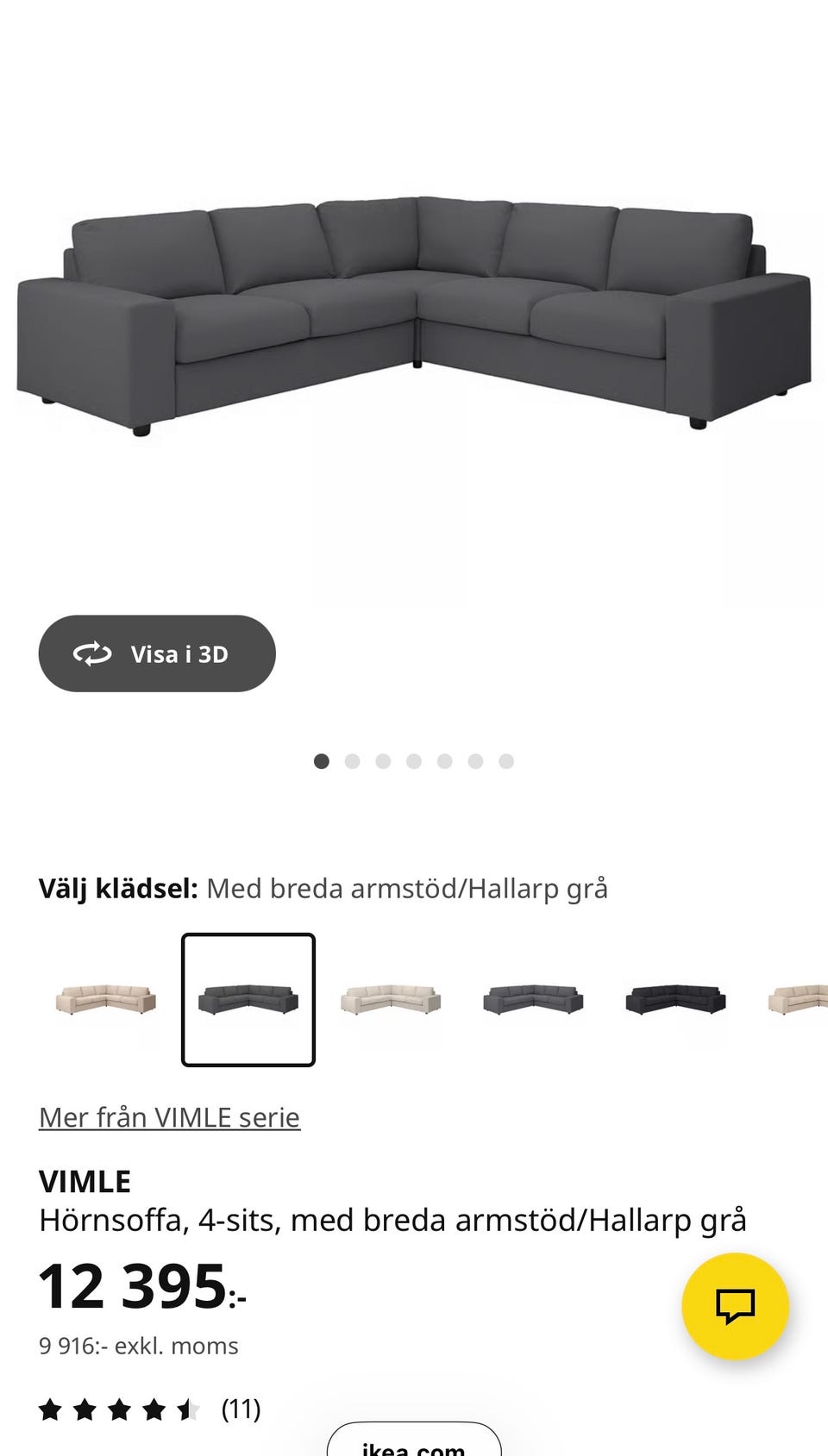Click the 3D rotation icon in Visa i 3D
Screen dimensions: 828x1456
click(93, 653)
